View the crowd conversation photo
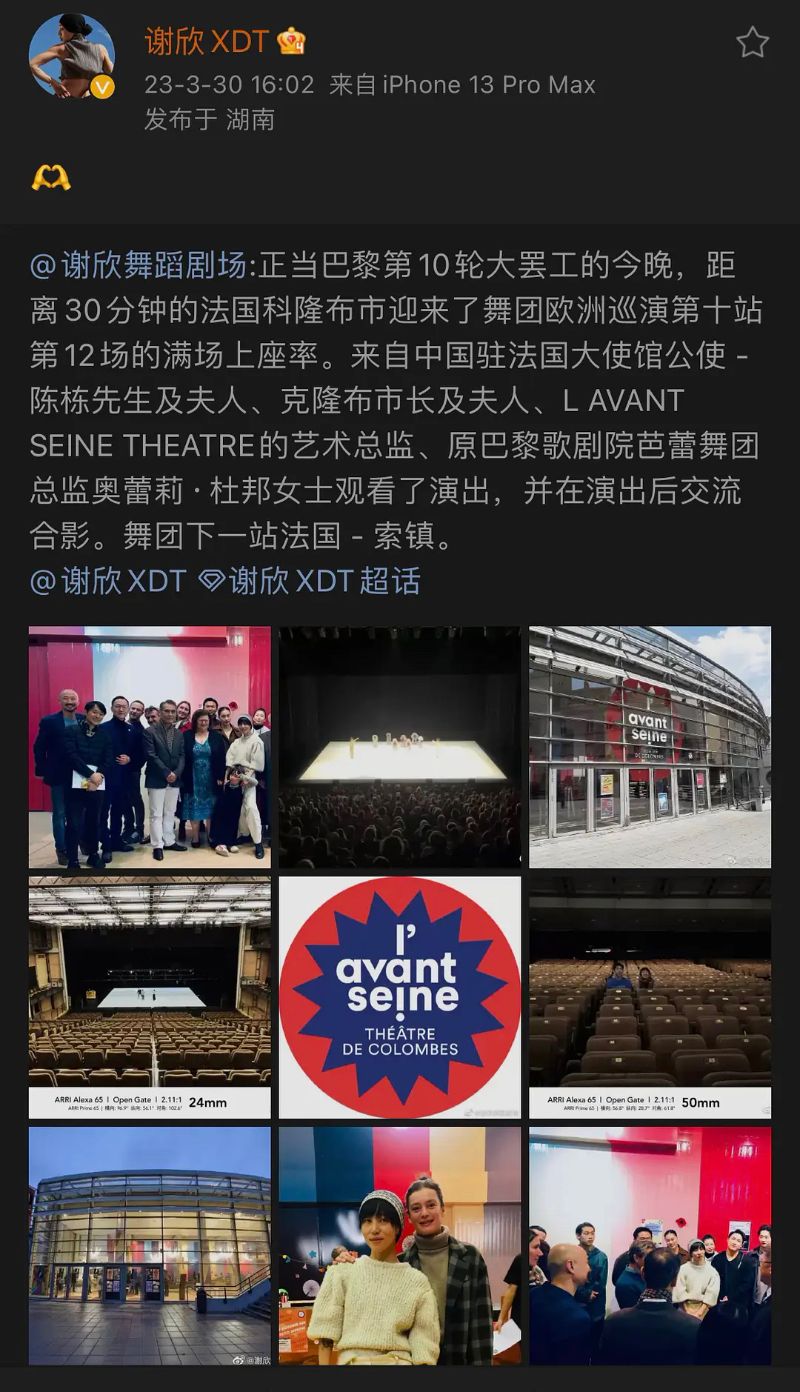Viewport: 800px width, 1392px height. (x=650, y=1246)
